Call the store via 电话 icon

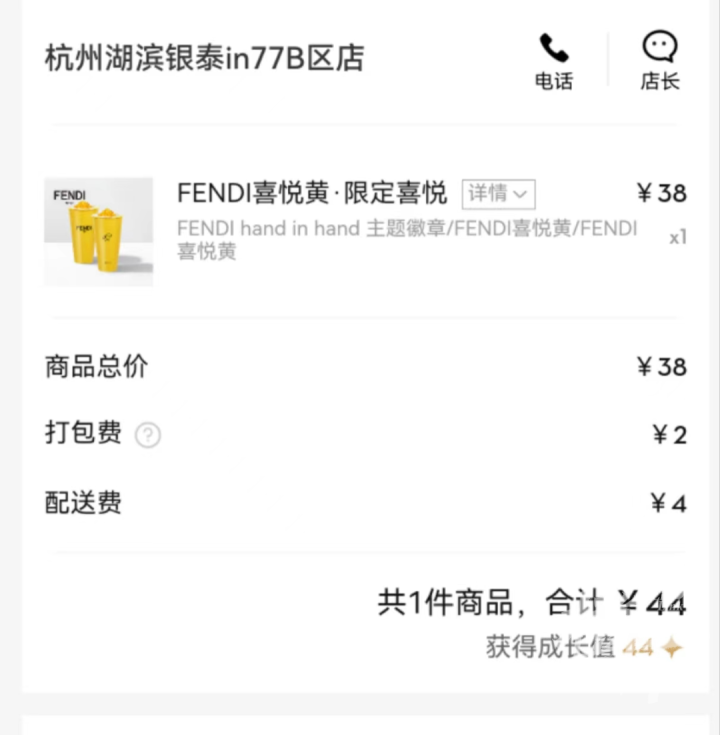pos(553,60)
